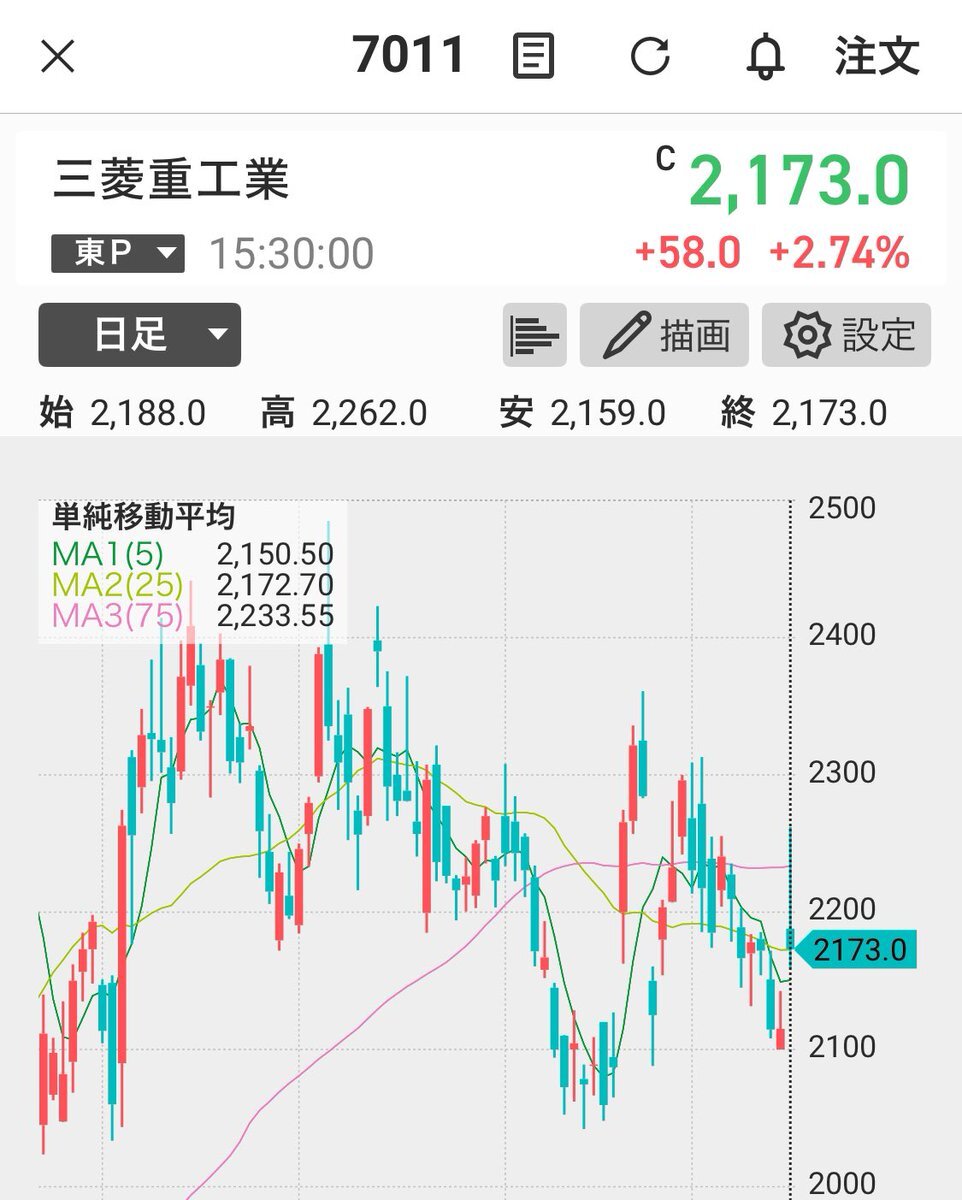This screenshot has width=962, height=1200.
Task: Open price alerts via the bell icon
Action: (765, 56)
